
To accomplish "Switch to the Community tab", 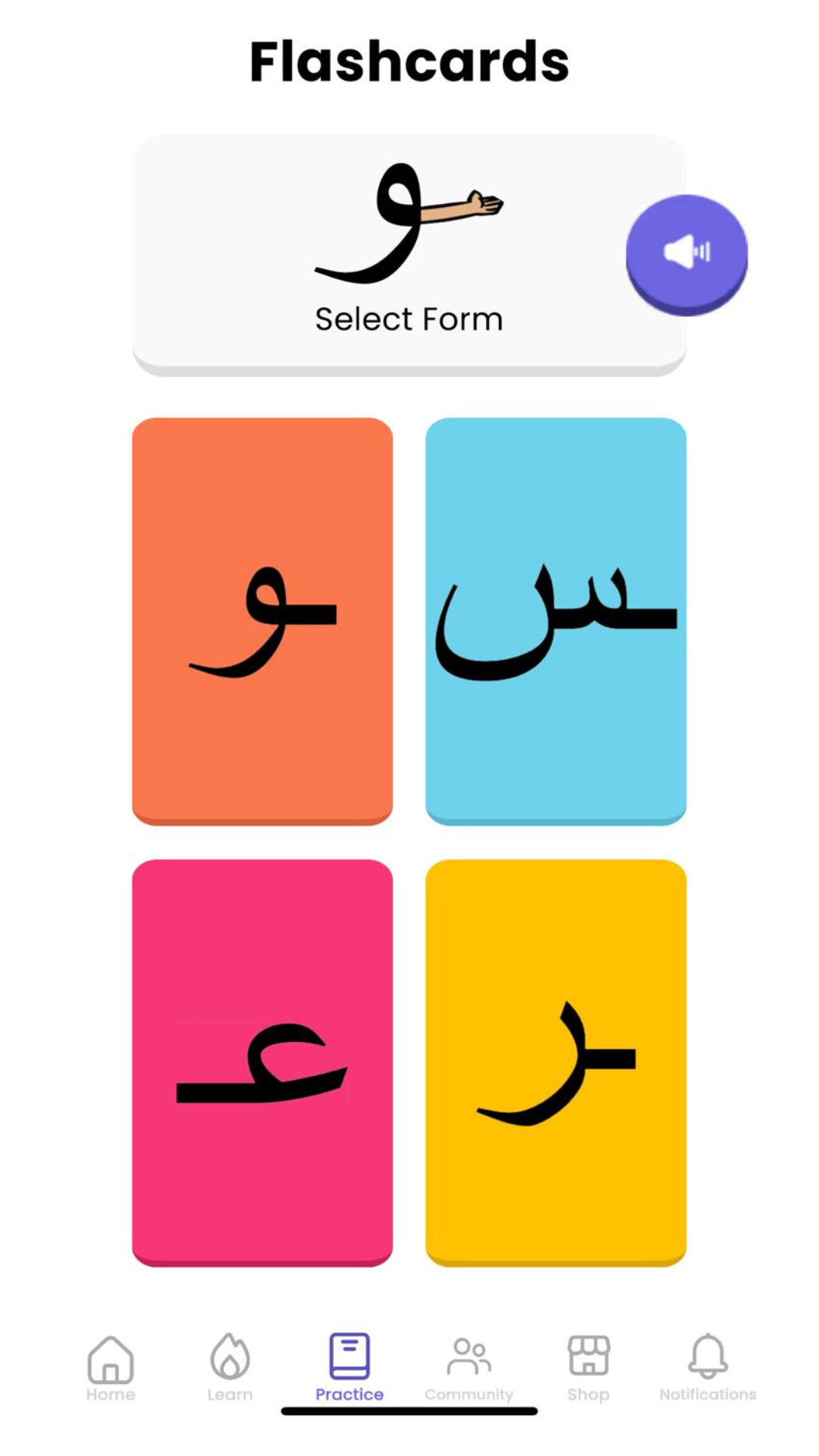I will click(469, 1368).
